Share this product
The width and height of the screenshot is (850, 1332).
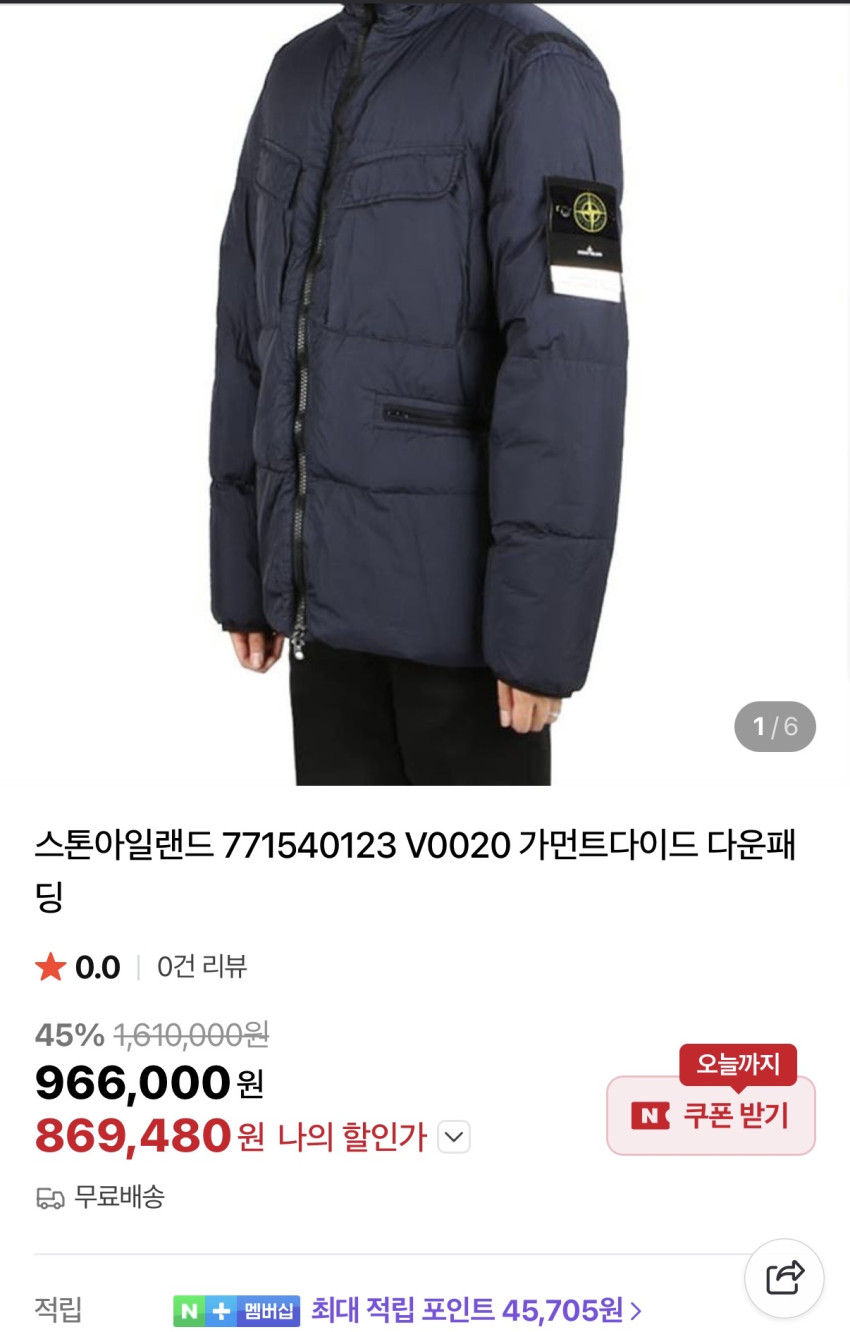click(784, 1278)
